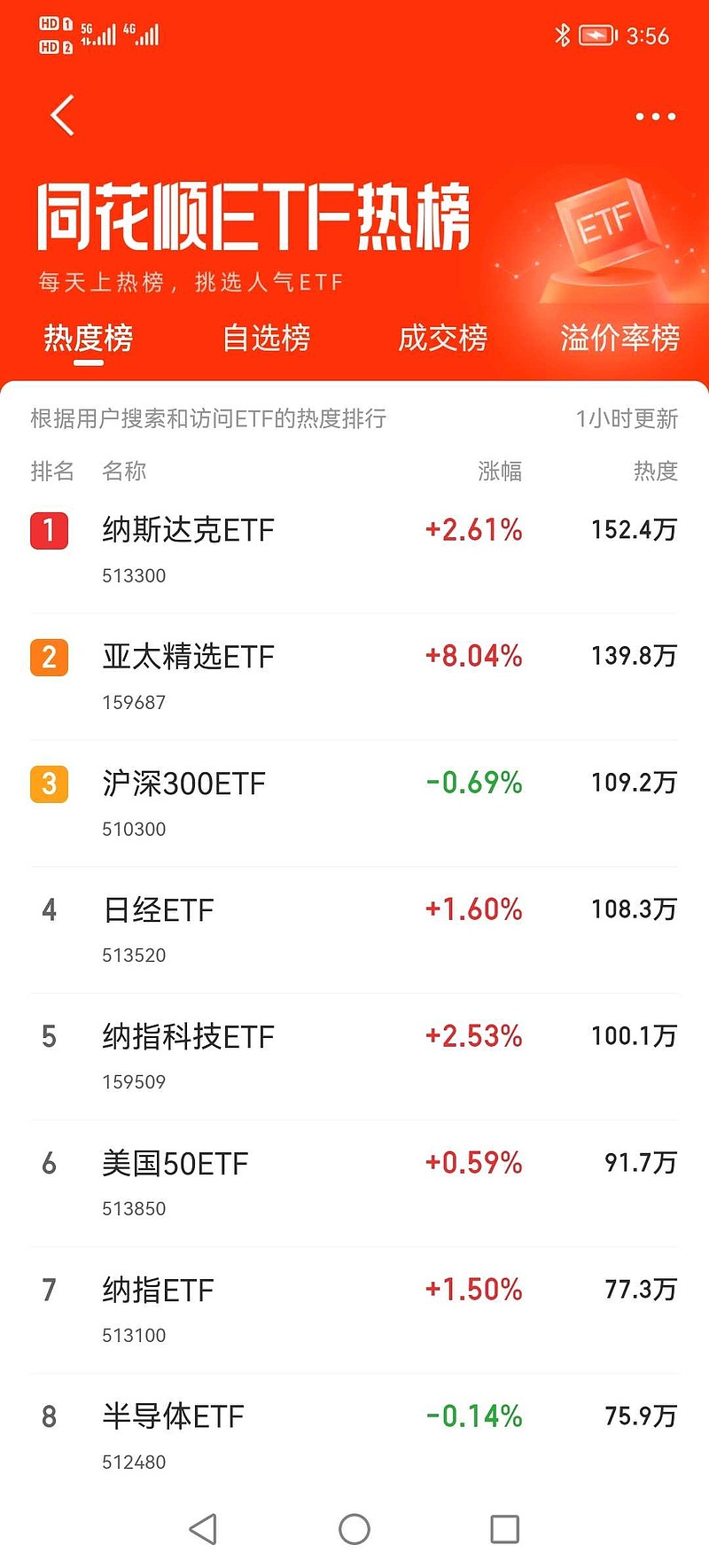Open 亚太精选ETF details

pyautogui.click(x=187, y=656)
